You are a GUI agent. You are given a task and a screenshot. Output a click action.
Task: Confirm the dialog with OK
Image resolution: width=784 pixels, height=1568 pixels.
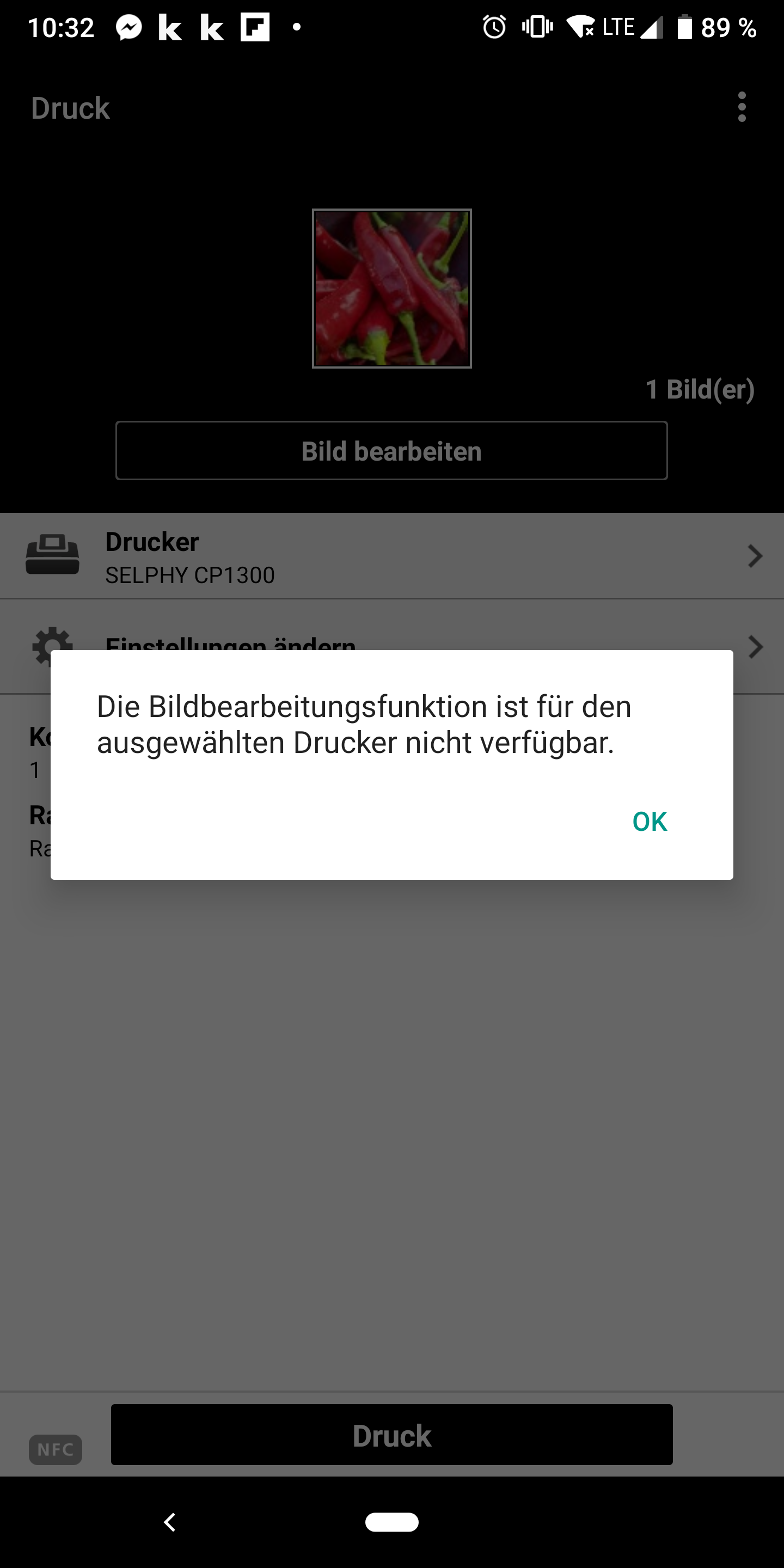click(649, 822)
